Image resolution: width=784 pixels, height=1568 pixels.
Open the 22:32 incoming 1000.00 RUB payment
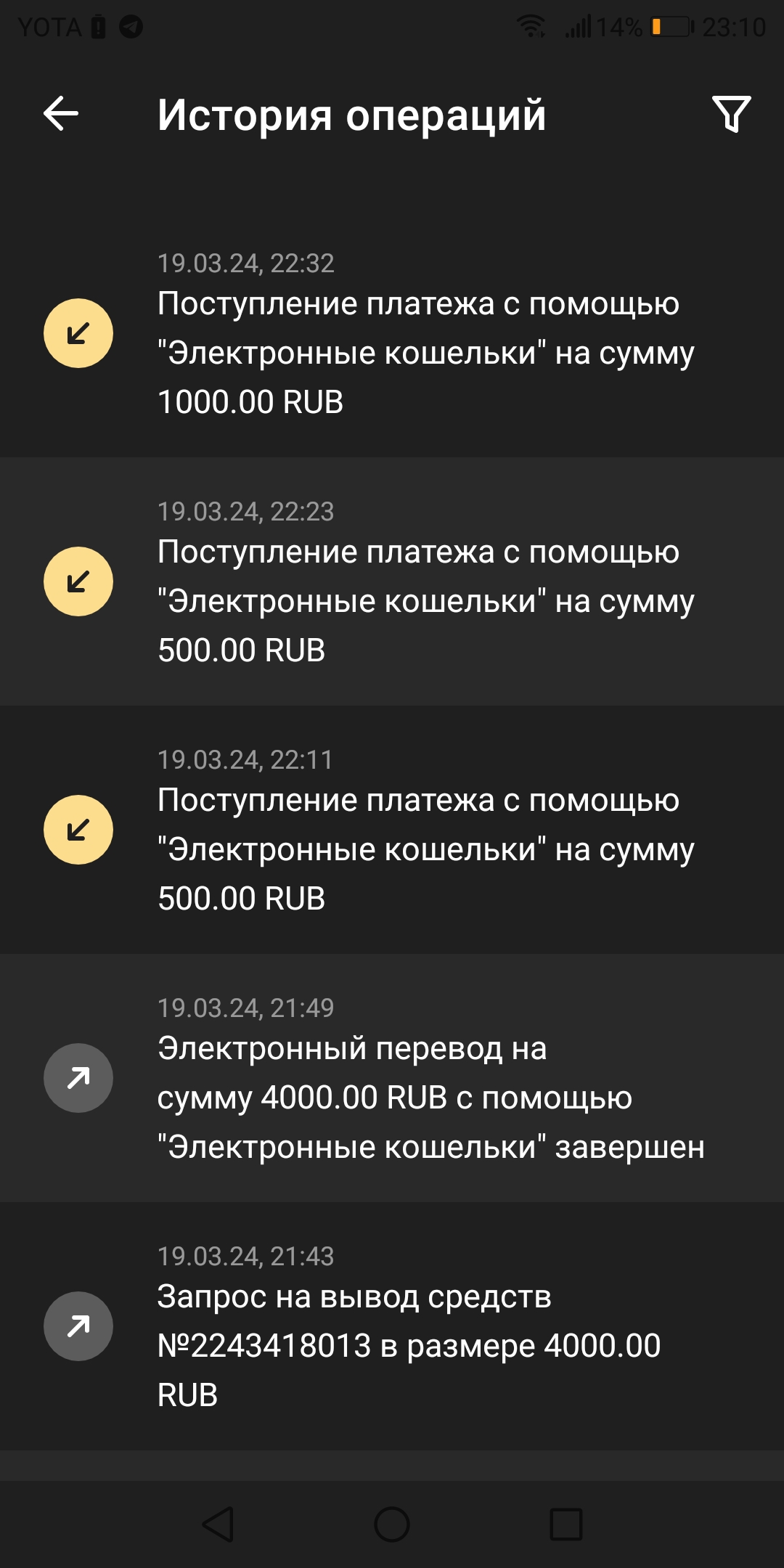pos(392,334)
